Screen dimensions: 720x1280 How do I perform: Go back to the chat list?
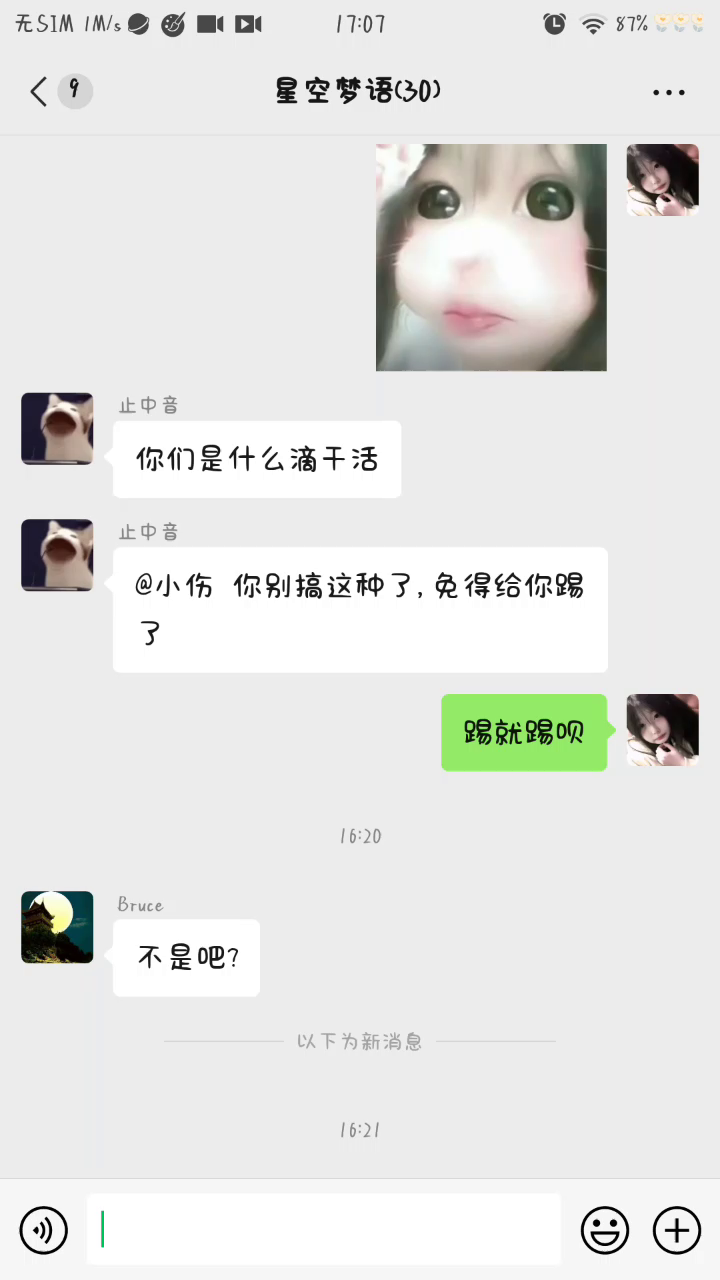click(40, 92)
